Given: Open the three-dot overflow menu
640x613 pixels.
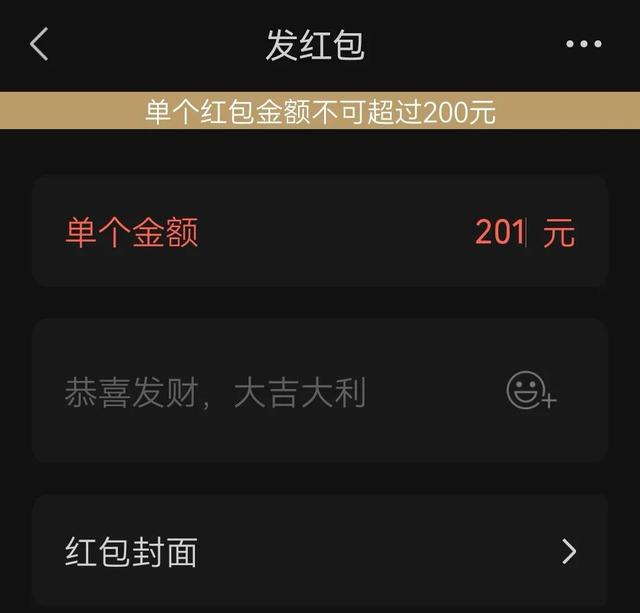Looking at the screenshot, I should click(x=583, y=45).
